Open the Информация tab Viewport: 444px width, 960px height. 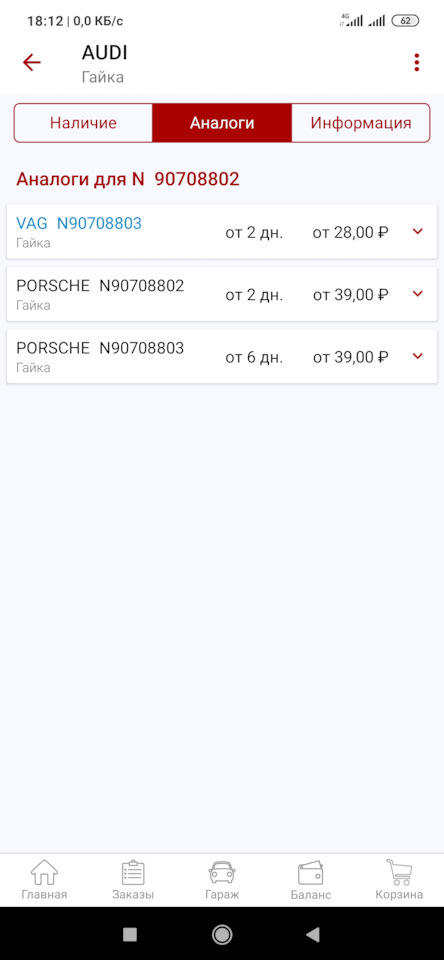click(361, 122)
